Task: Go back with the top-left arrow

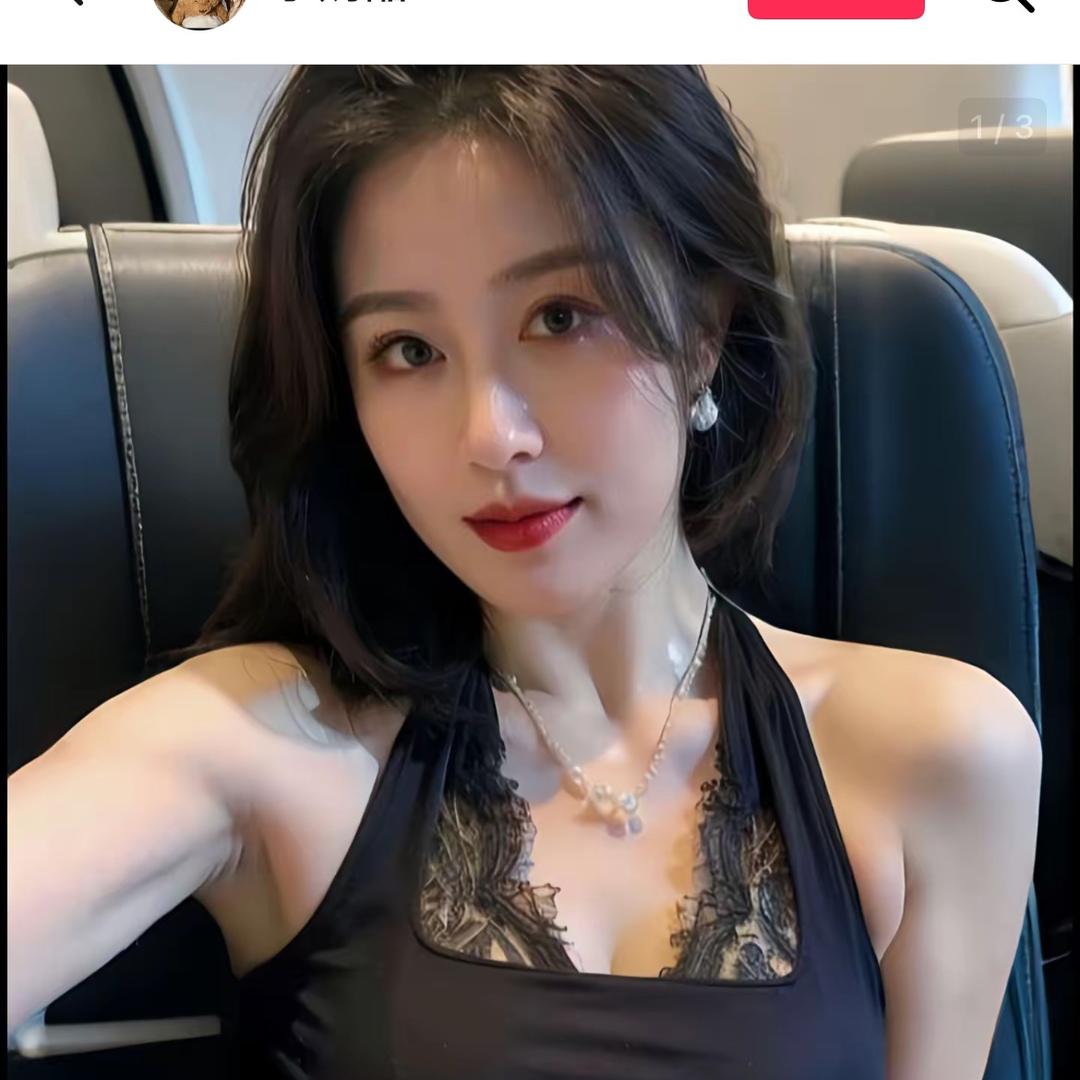Action: 72,4
